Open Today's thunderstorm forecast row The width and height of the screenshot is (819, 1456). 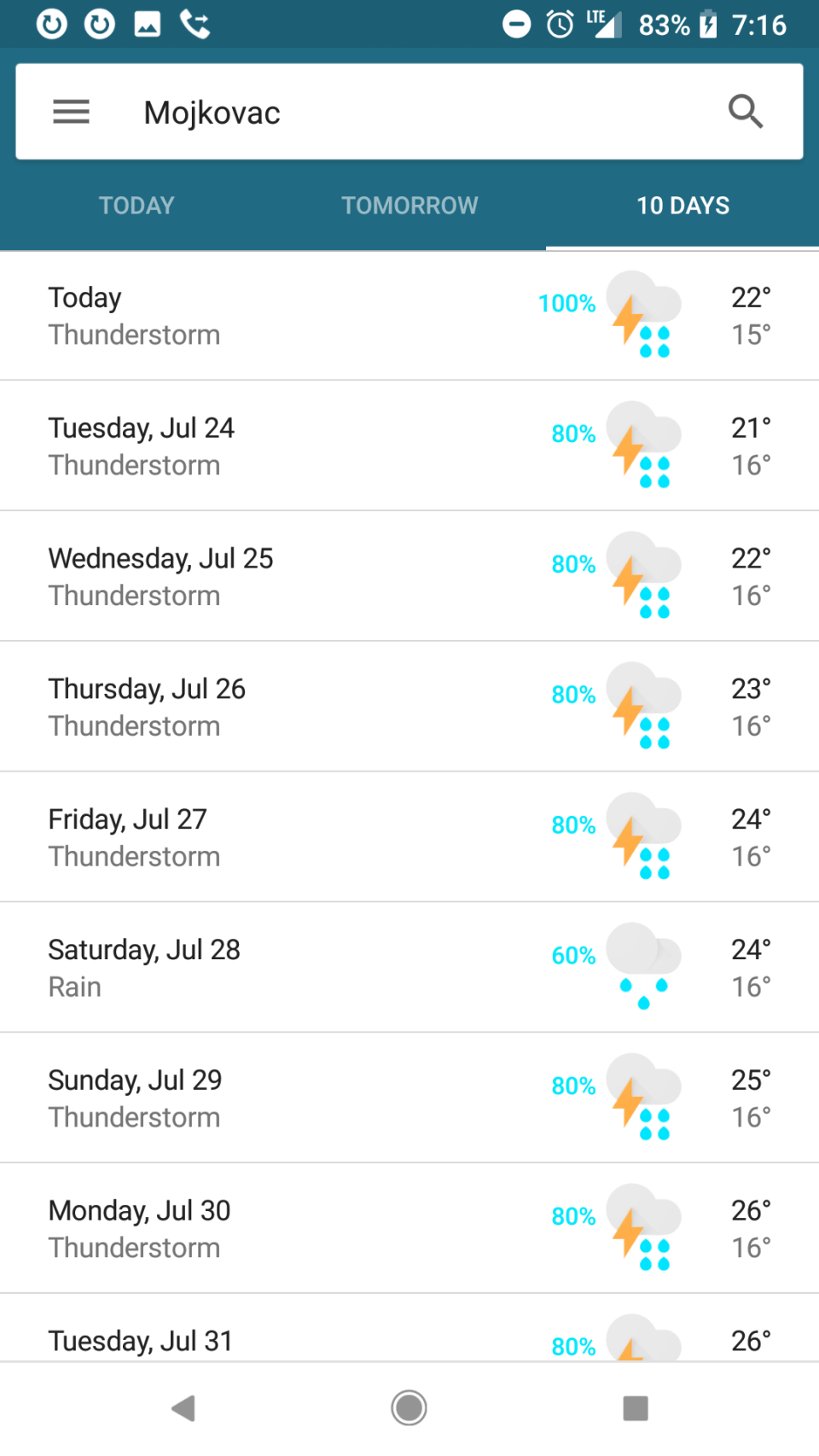coord(409,316)
